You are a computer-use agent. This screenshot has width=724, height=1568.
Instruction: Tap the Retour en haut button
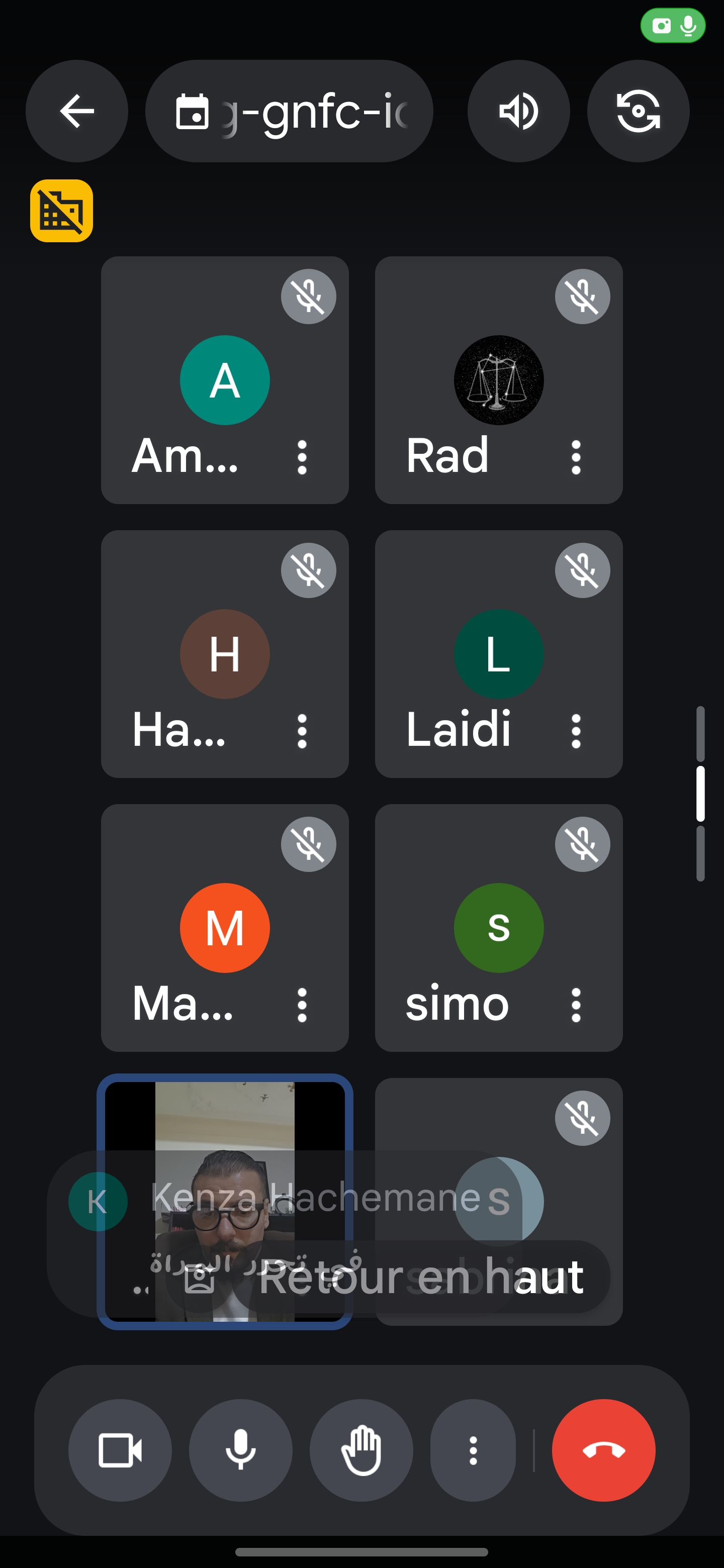(x=388, y=1277)
